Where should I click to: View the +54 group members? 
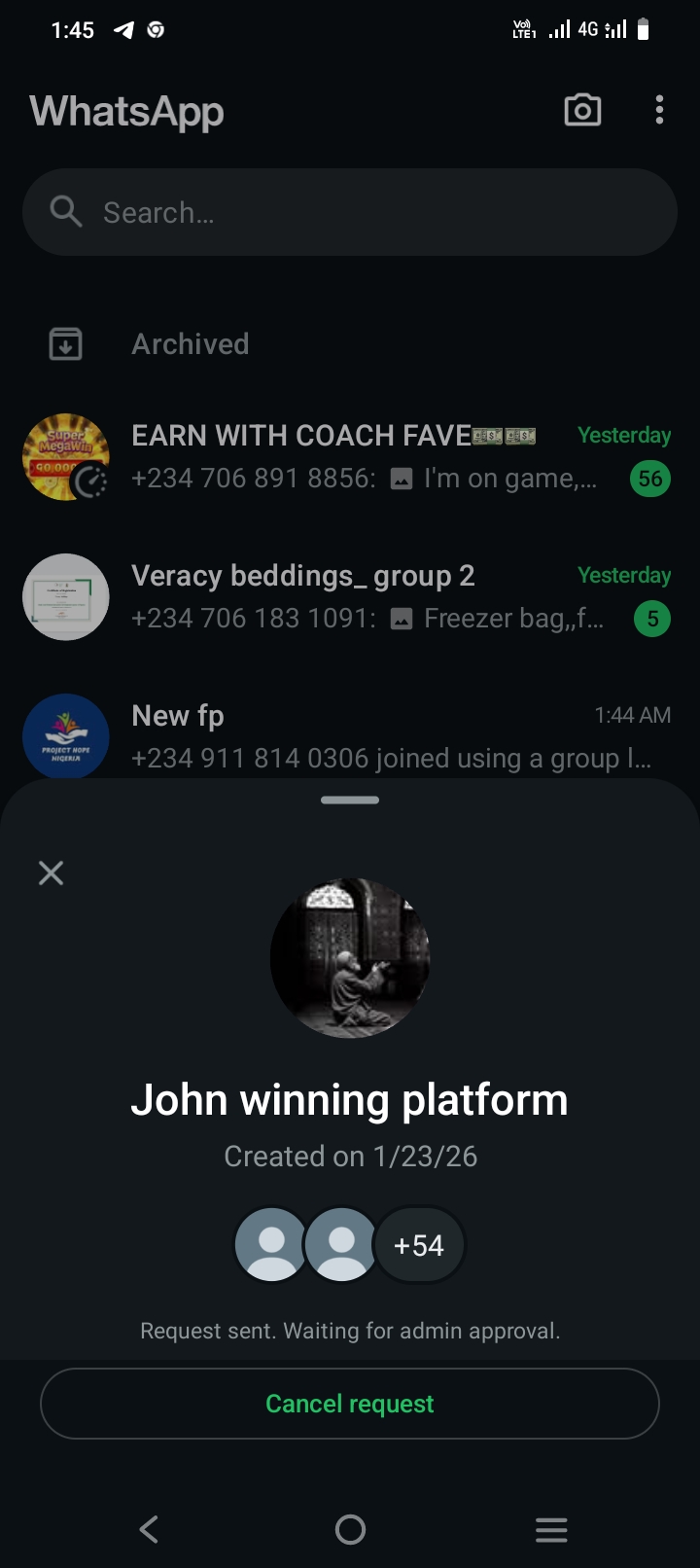pos(419,1245)
